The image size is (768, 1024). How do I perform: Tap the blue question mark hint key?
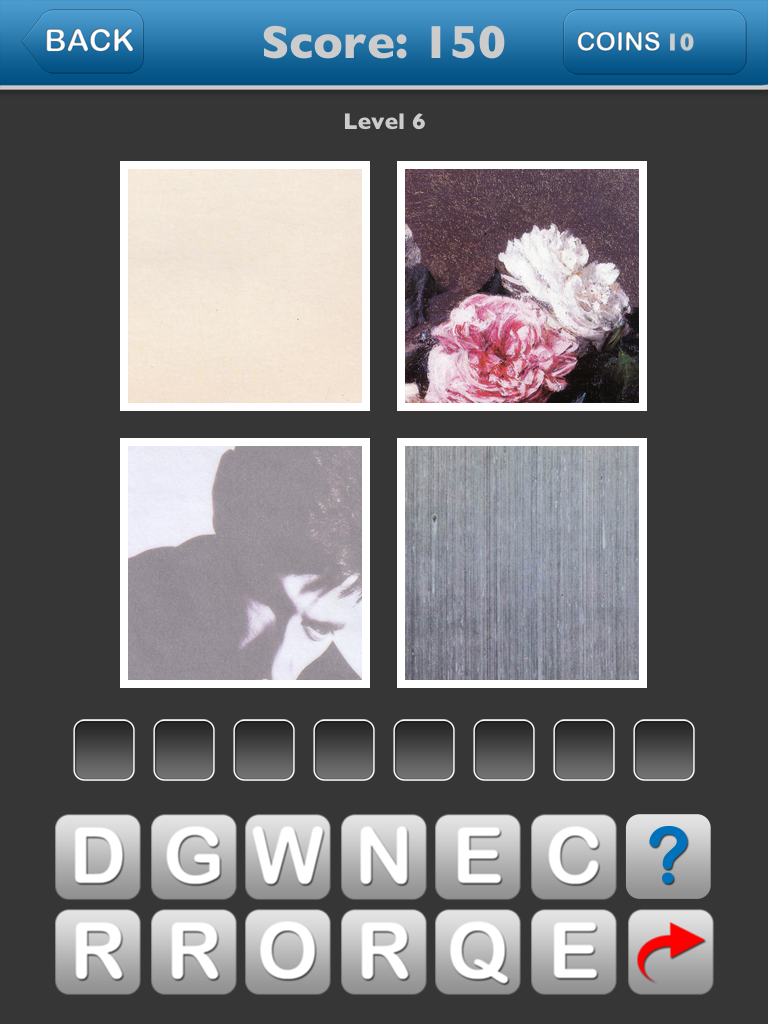(668, 857)
